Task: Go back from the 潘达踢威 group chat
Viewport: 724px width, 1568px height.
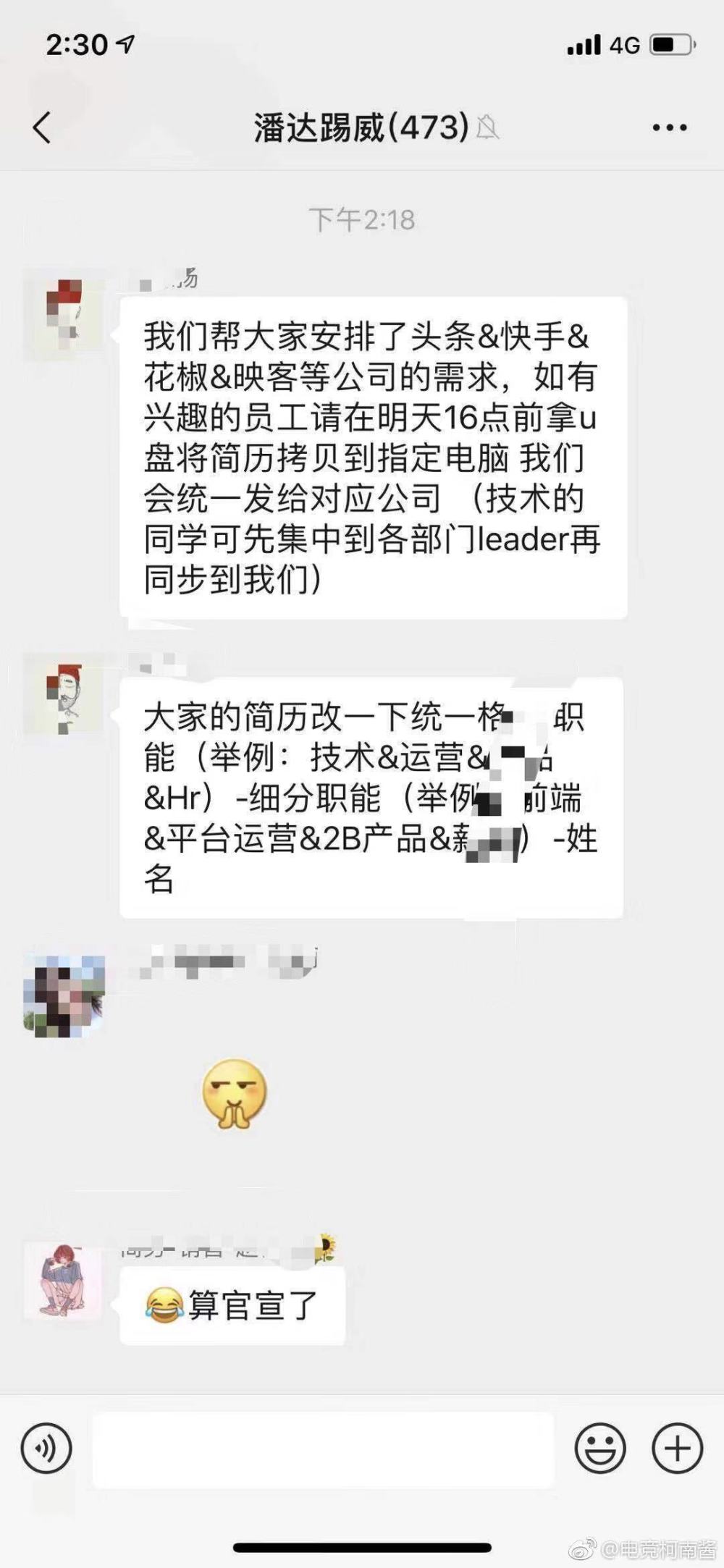Action: tap(42, 127)
